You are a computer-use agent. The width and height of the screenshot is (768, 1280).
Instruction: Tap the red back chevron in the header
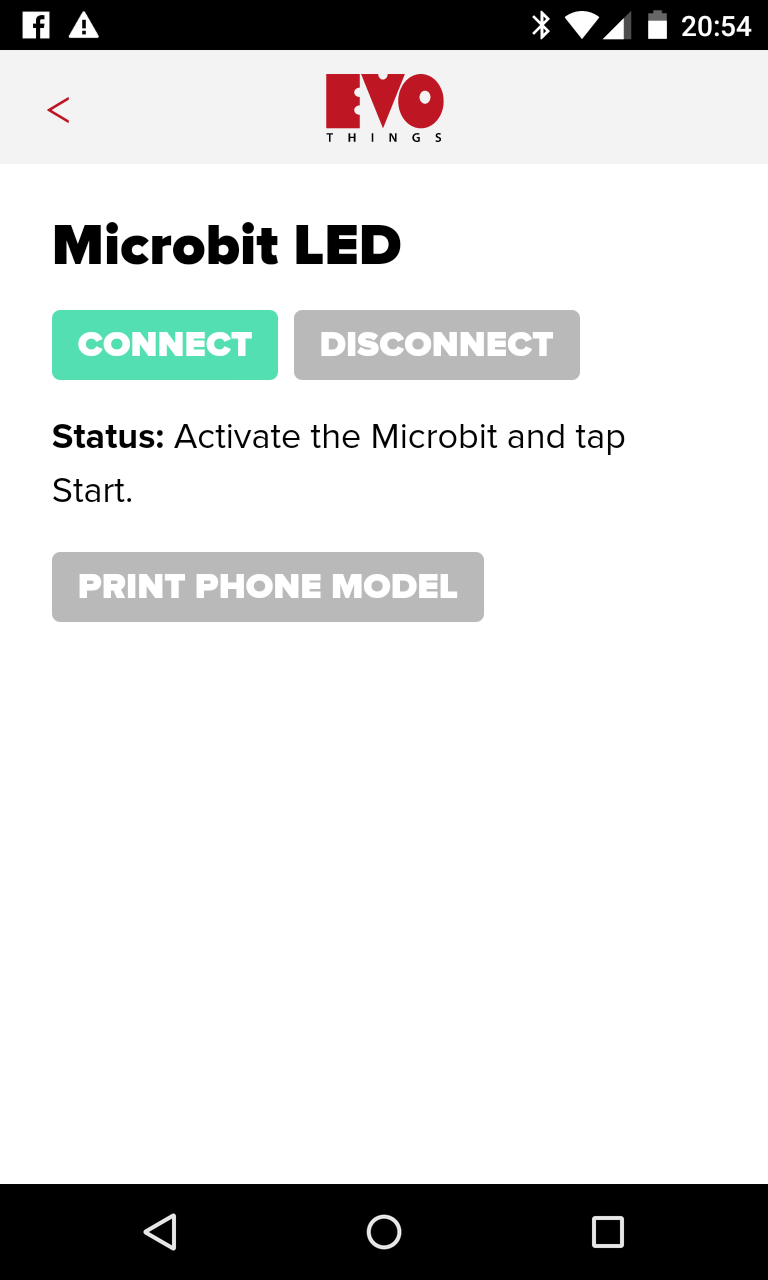[59, 109]
